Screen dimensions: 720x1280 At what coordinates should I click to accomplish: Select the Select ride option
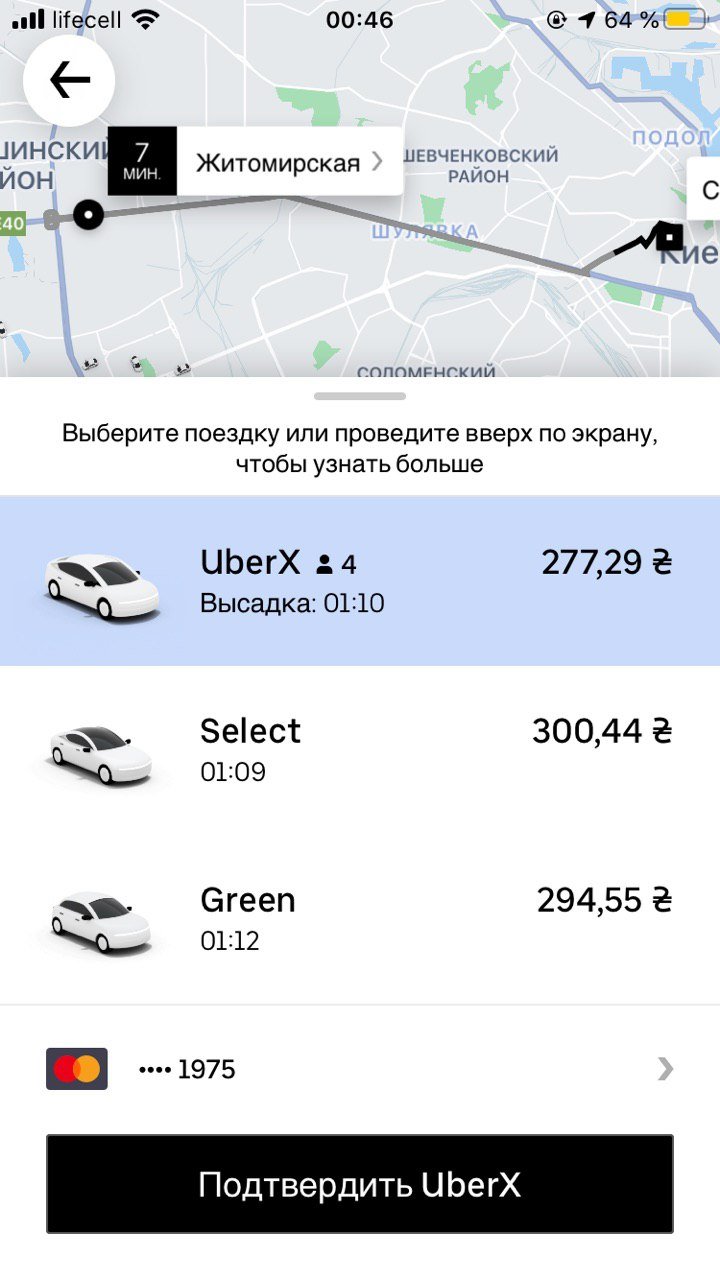[360, 745]
